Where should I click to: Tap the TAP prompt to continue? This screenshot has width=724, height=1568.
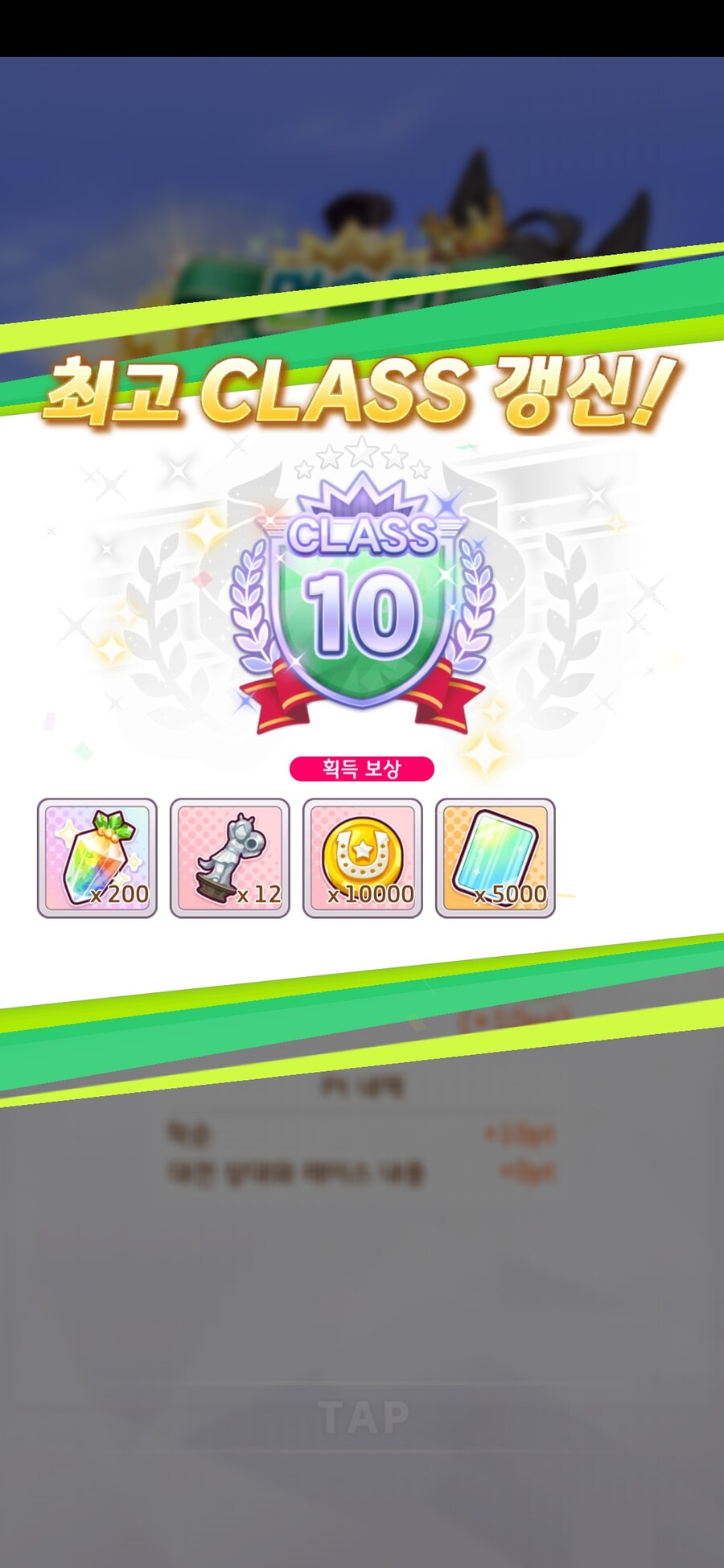click(364, 1417)
